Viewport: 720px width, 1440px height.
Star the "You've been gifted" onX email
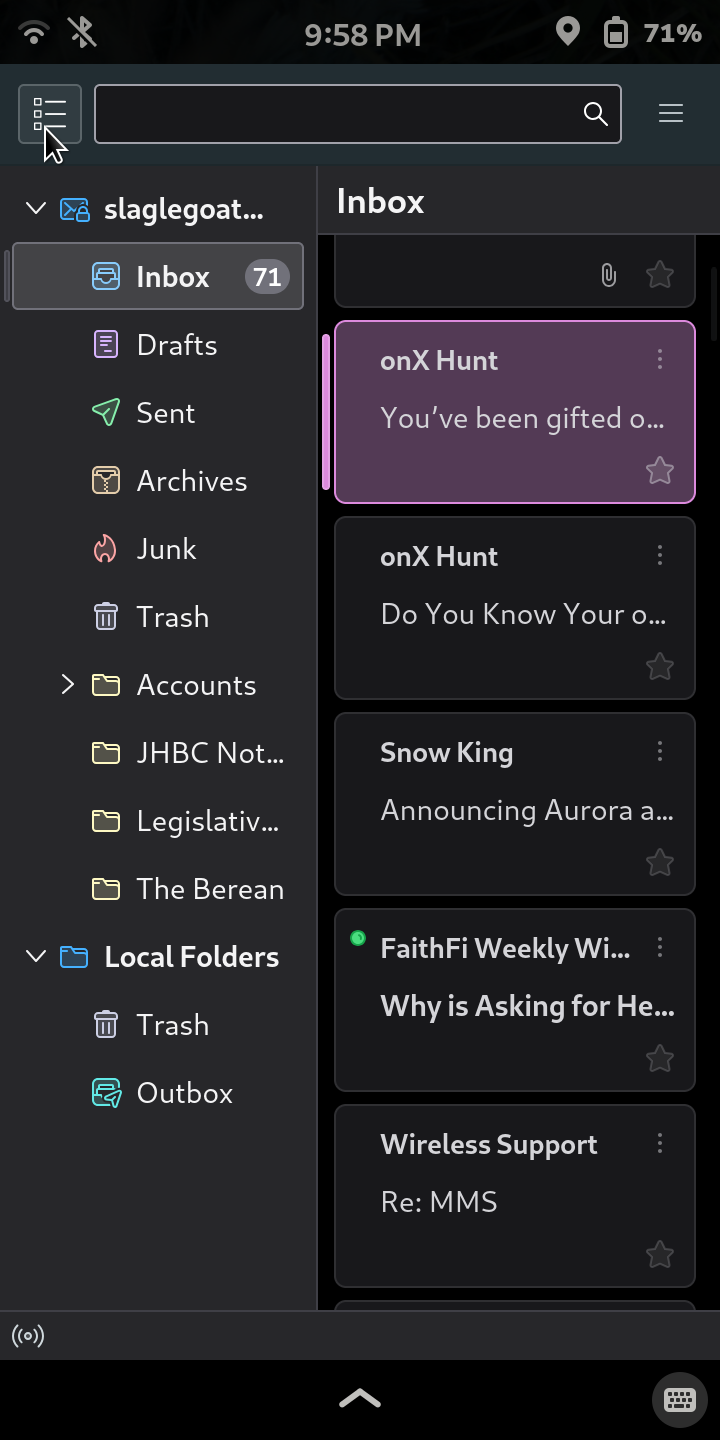point(660,470)
